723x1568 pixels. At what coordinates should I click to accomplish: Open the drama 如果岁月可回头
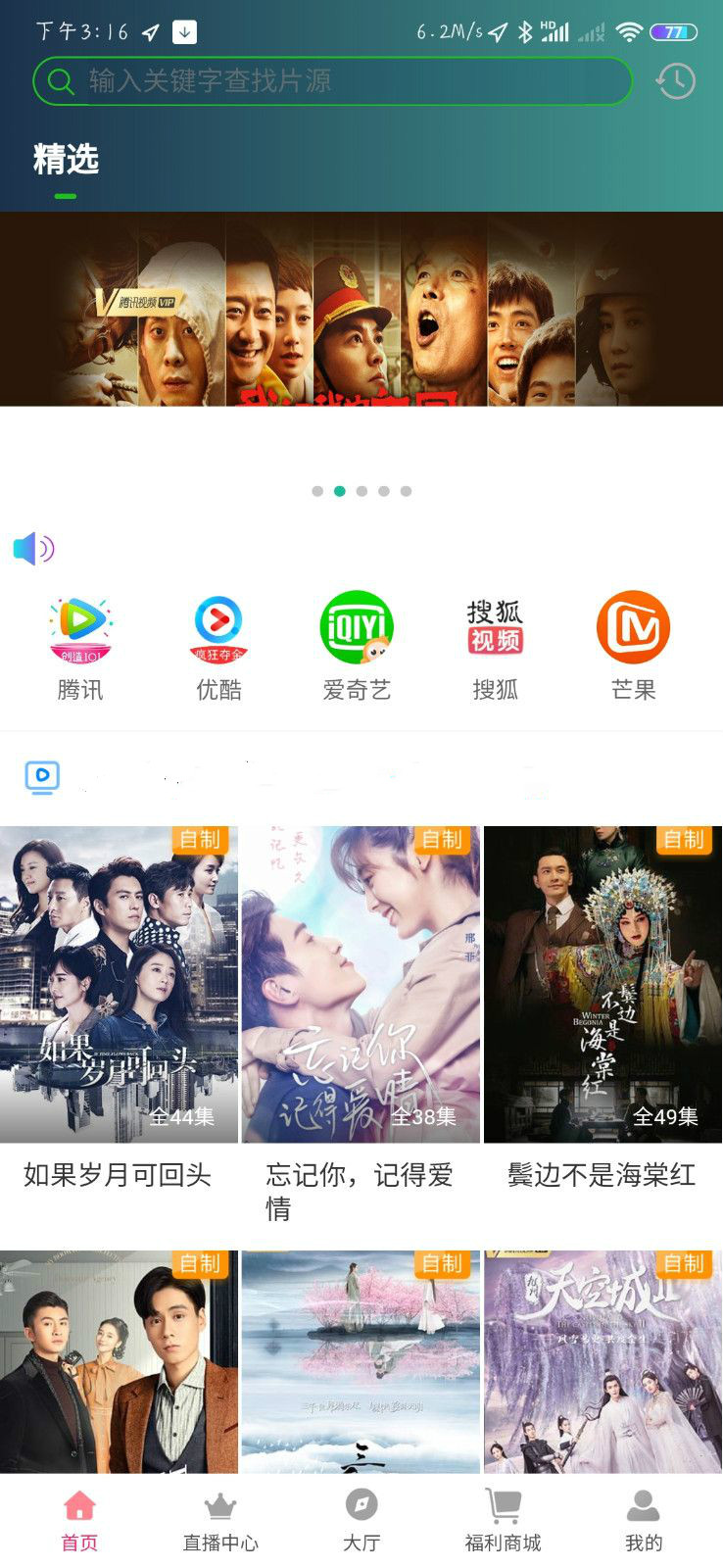click(119, 985)
